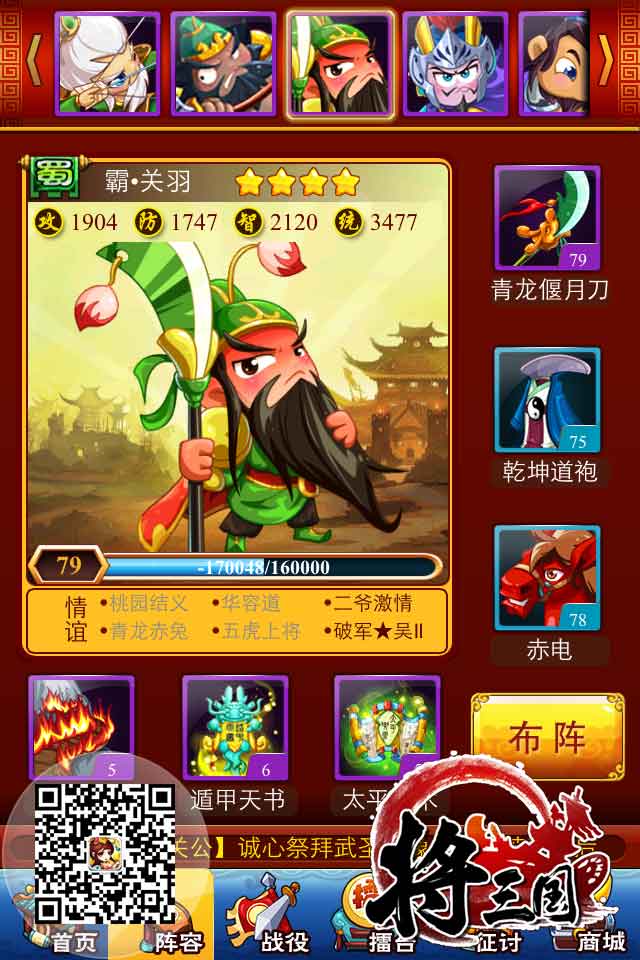This screenshot has width=640, height=960.
Task: Switch to the 征讨 expedition tab
Action: pyautogui.click(x=498, y=940)
